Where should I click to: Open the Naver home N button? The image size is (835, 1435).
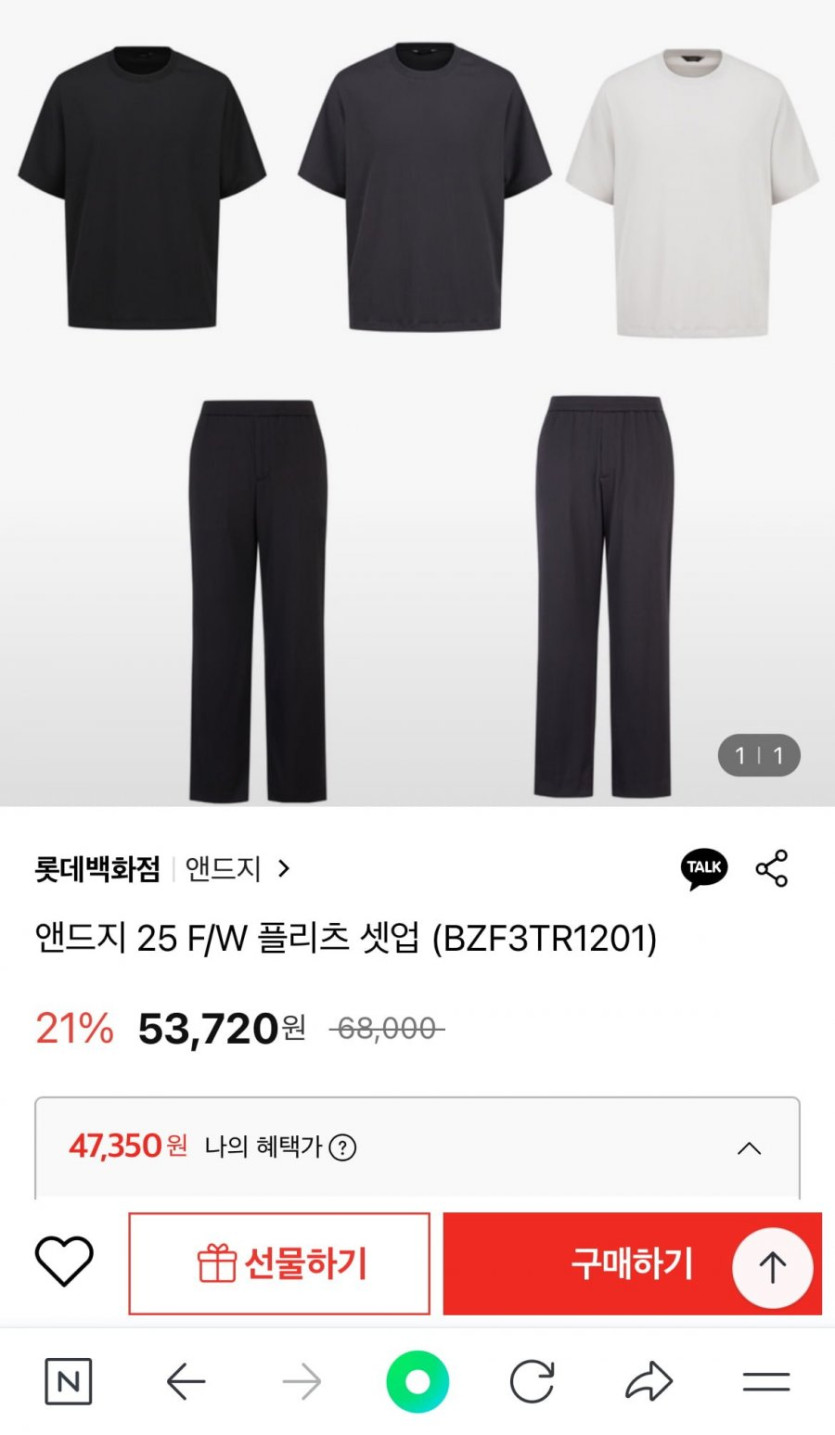click(x=68, y=1382)
